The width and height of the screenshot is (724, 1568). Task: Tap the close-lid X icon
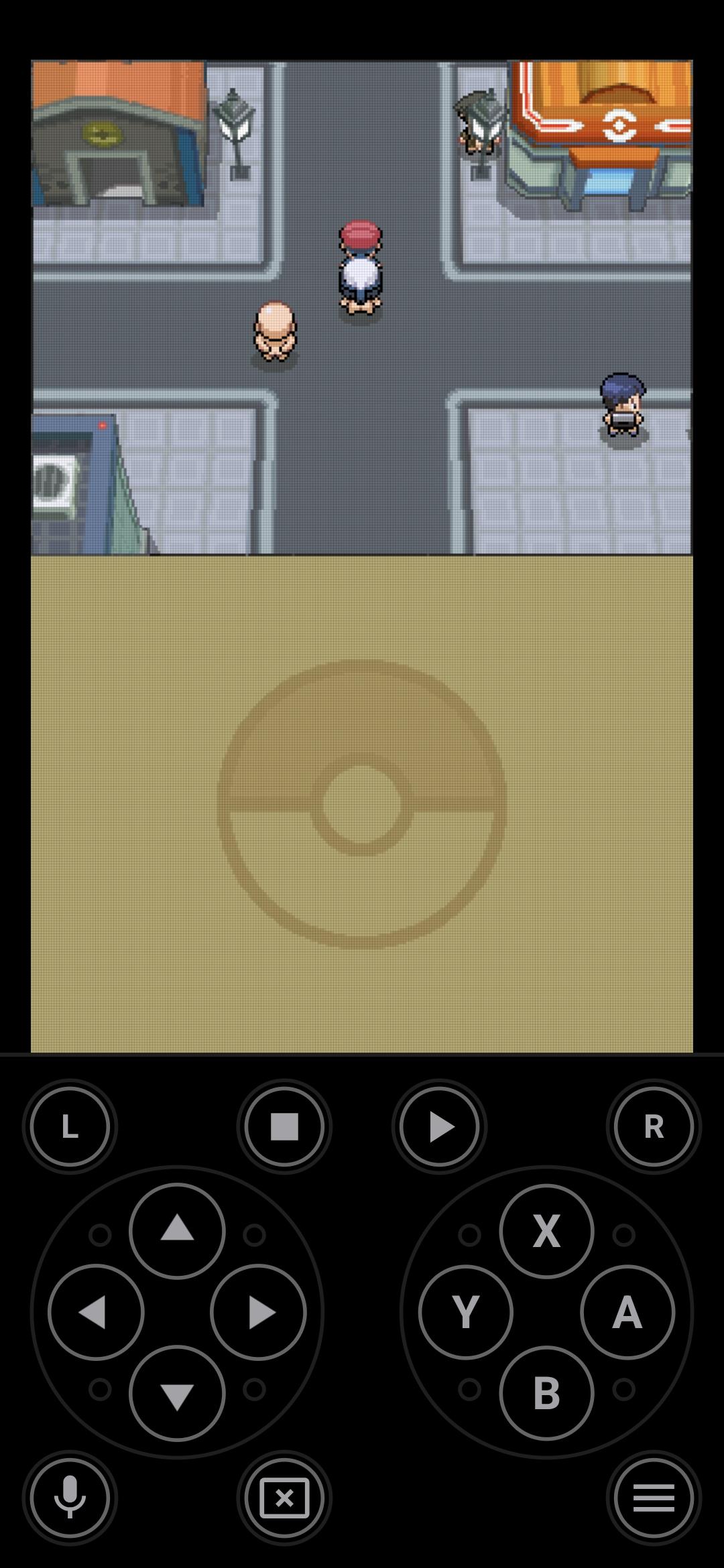(x=284, y=1498)
